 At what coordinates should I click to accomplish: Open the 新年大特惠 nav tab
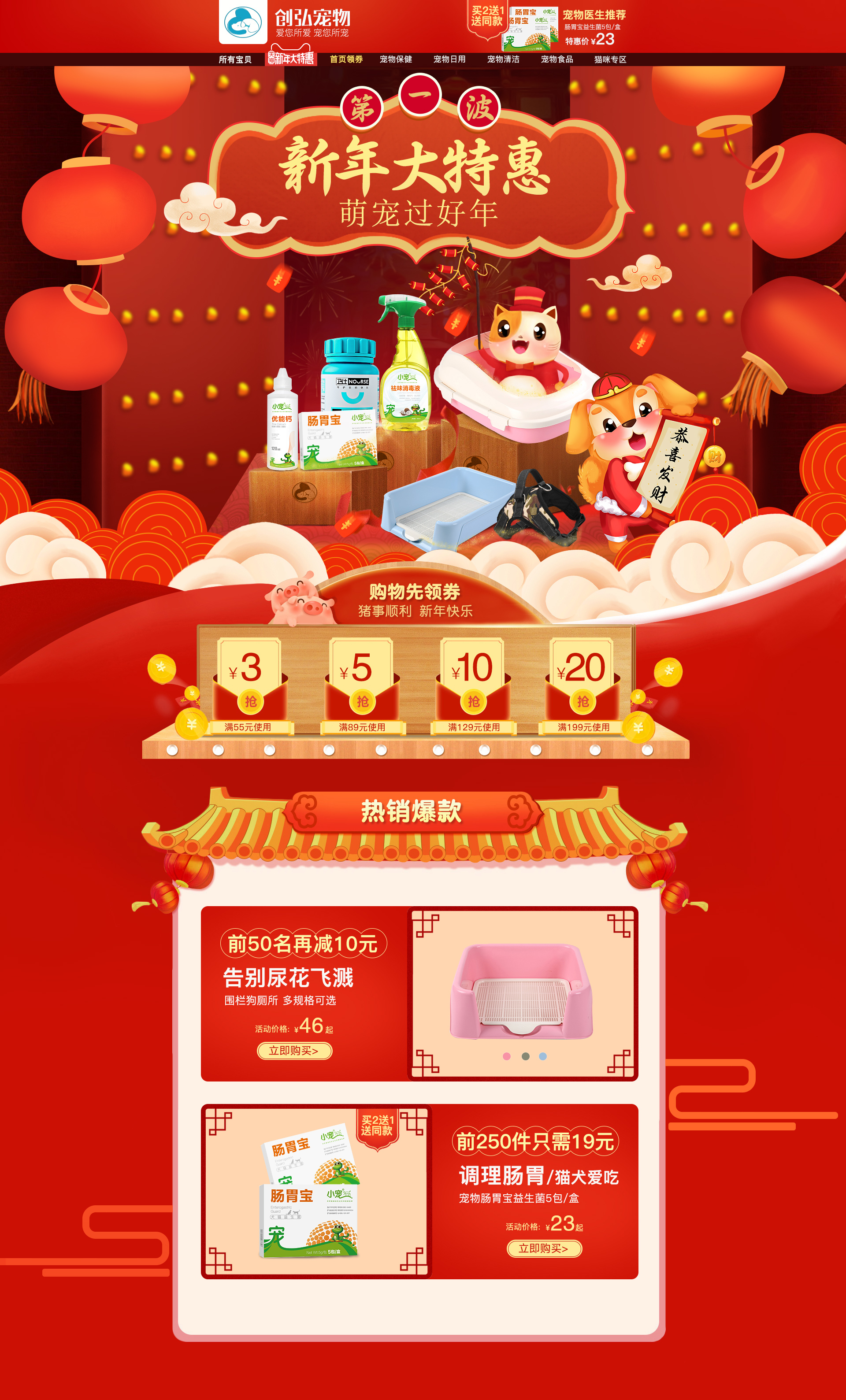(x=291, y=58)
